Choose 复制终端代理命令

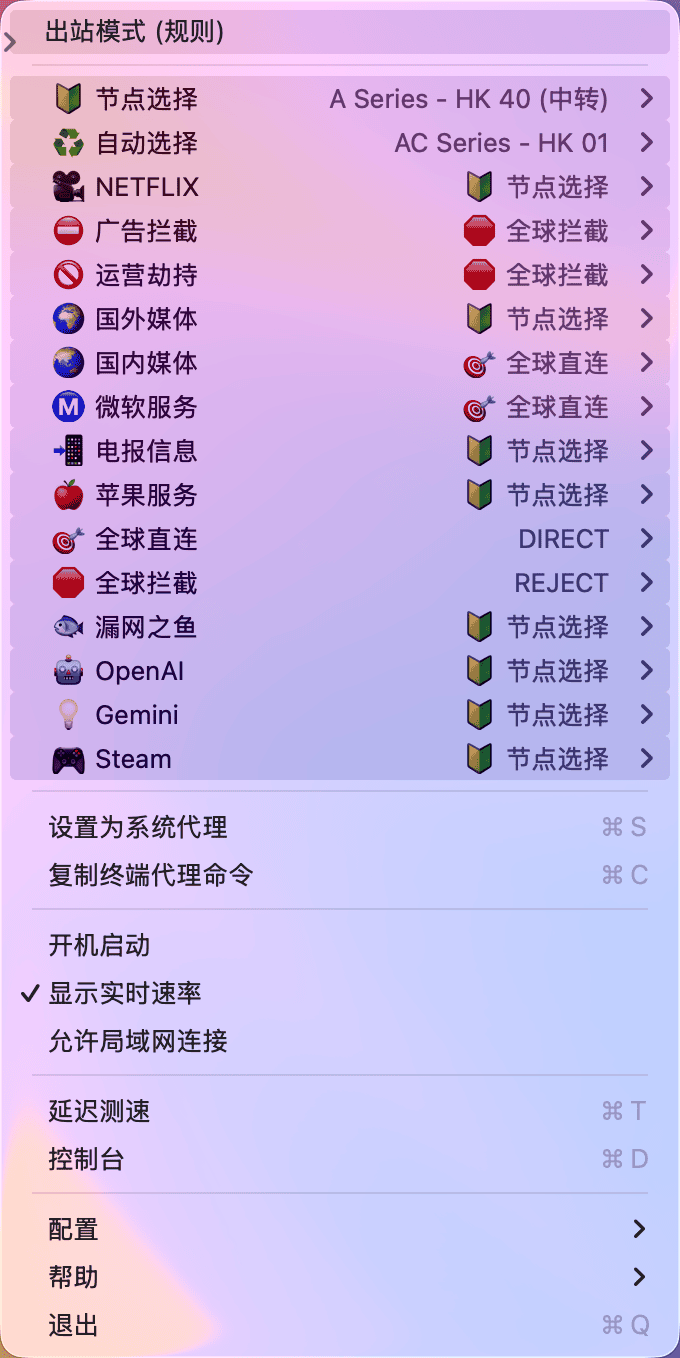(151, 875)
